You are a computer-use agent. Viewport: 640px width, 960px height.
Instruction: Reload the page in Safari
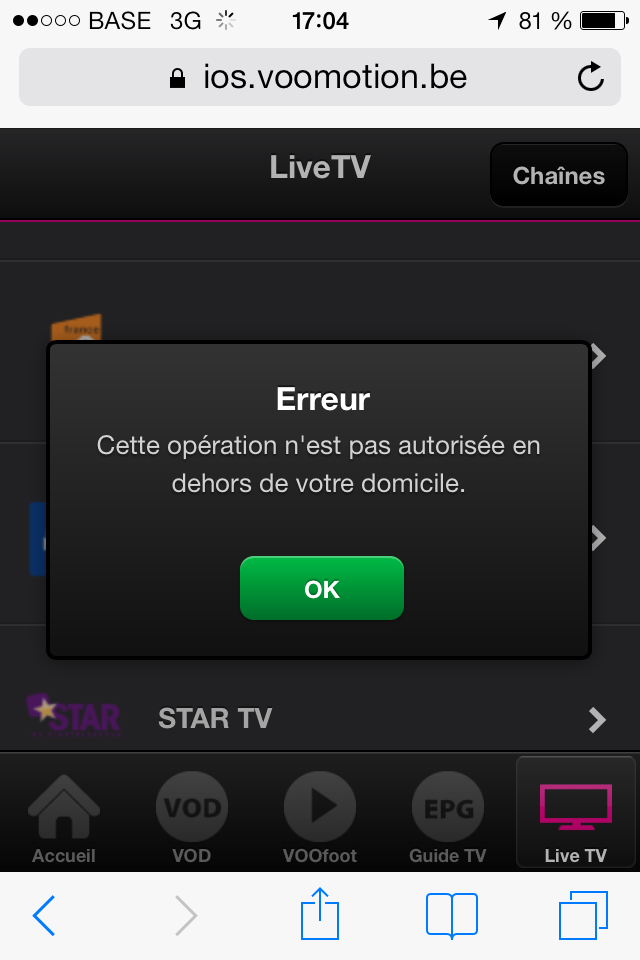click(x=591, y=77)
